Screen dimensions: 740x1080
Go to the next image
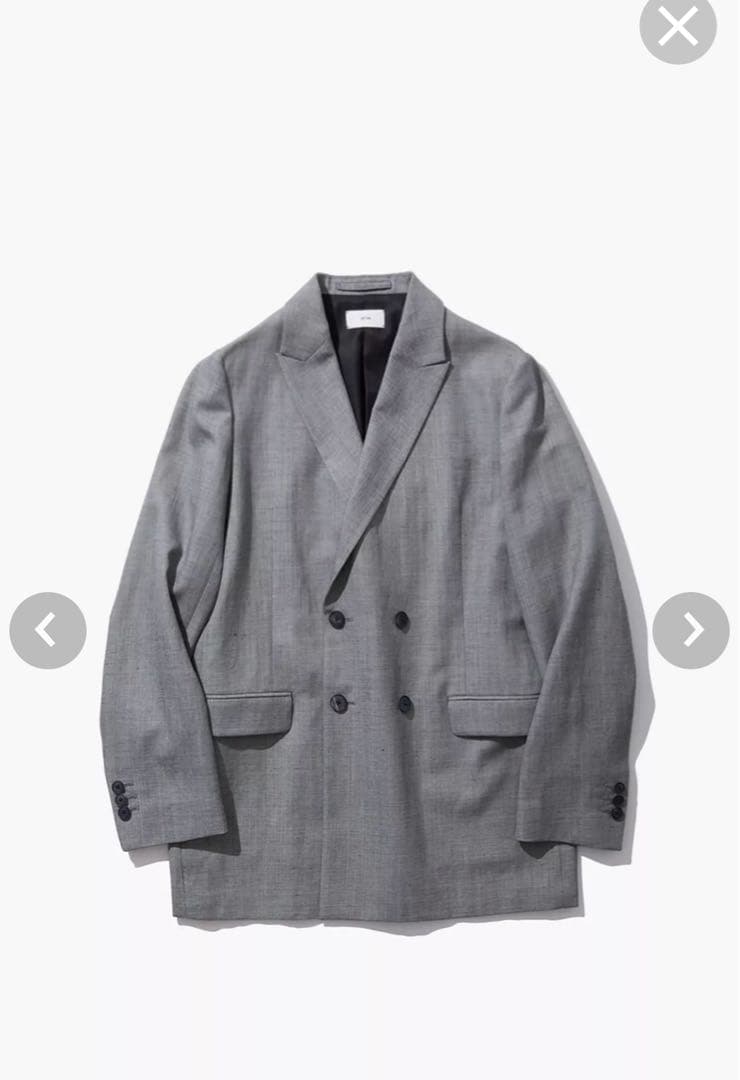[x=691, y=630]
